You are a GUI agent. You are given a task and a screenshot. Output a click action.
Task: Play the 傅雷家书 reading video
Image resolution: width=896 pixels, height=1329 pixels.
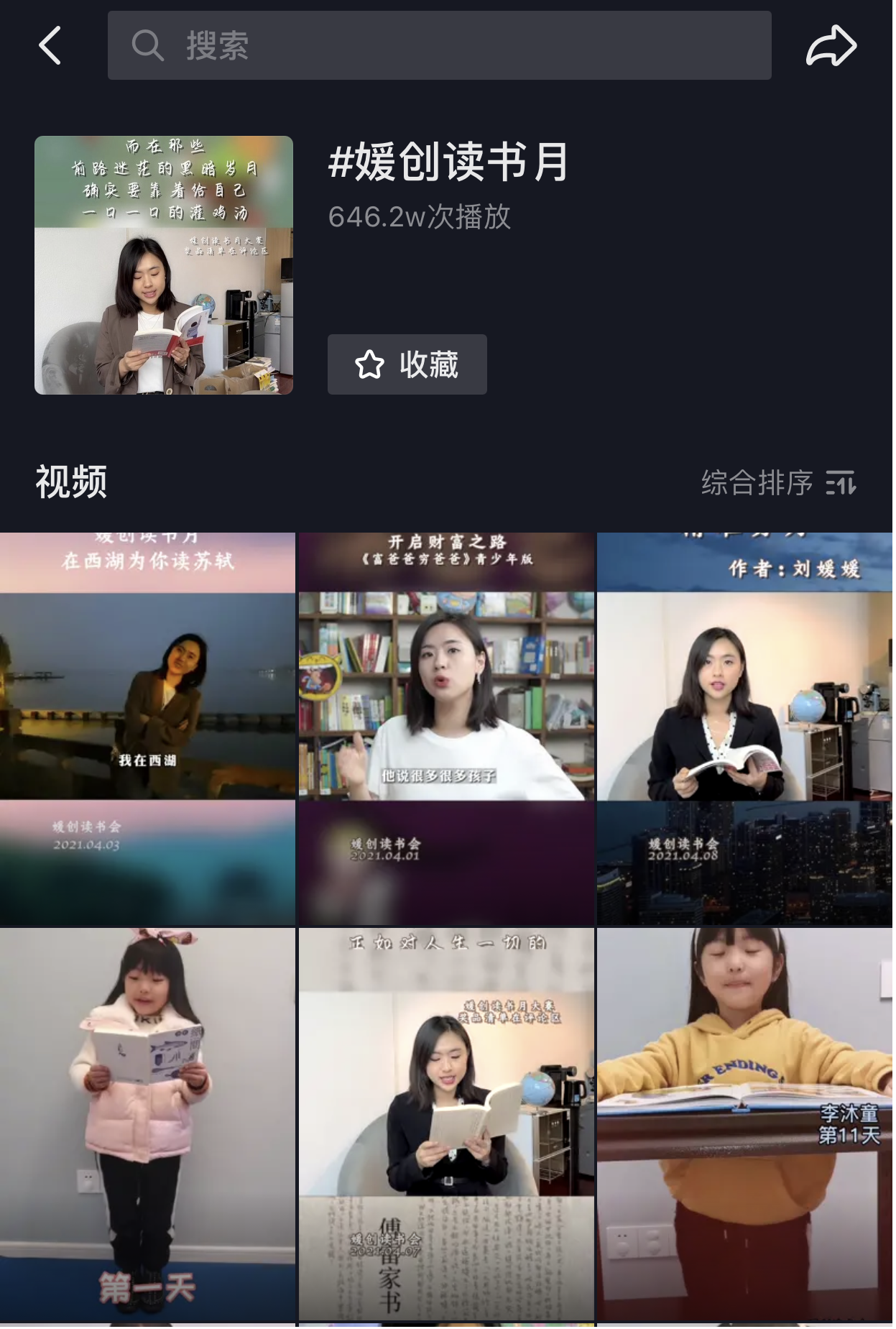pos(446,1123)
